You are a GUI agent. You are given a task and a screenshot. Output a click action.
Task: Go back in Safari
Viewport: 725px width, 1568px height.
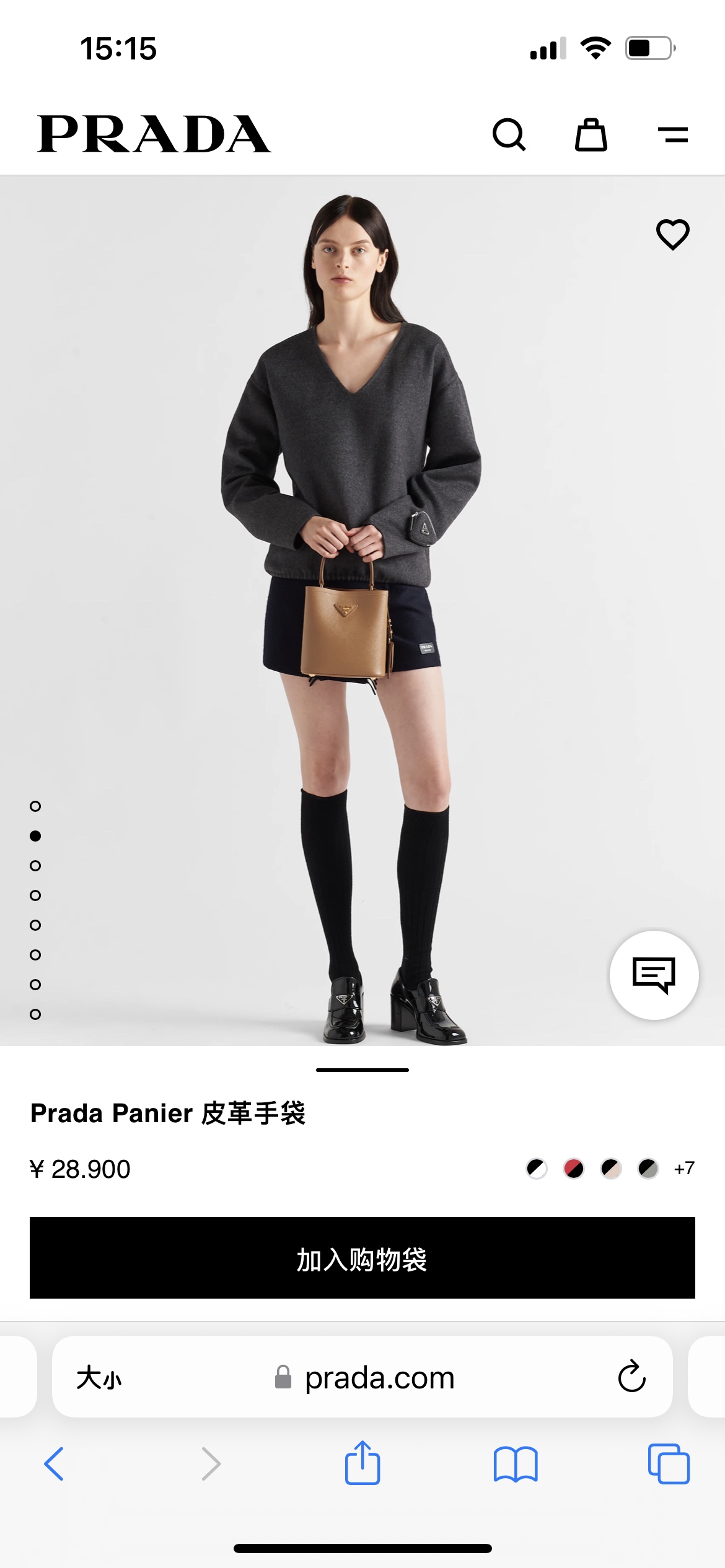pos(54,1464)
